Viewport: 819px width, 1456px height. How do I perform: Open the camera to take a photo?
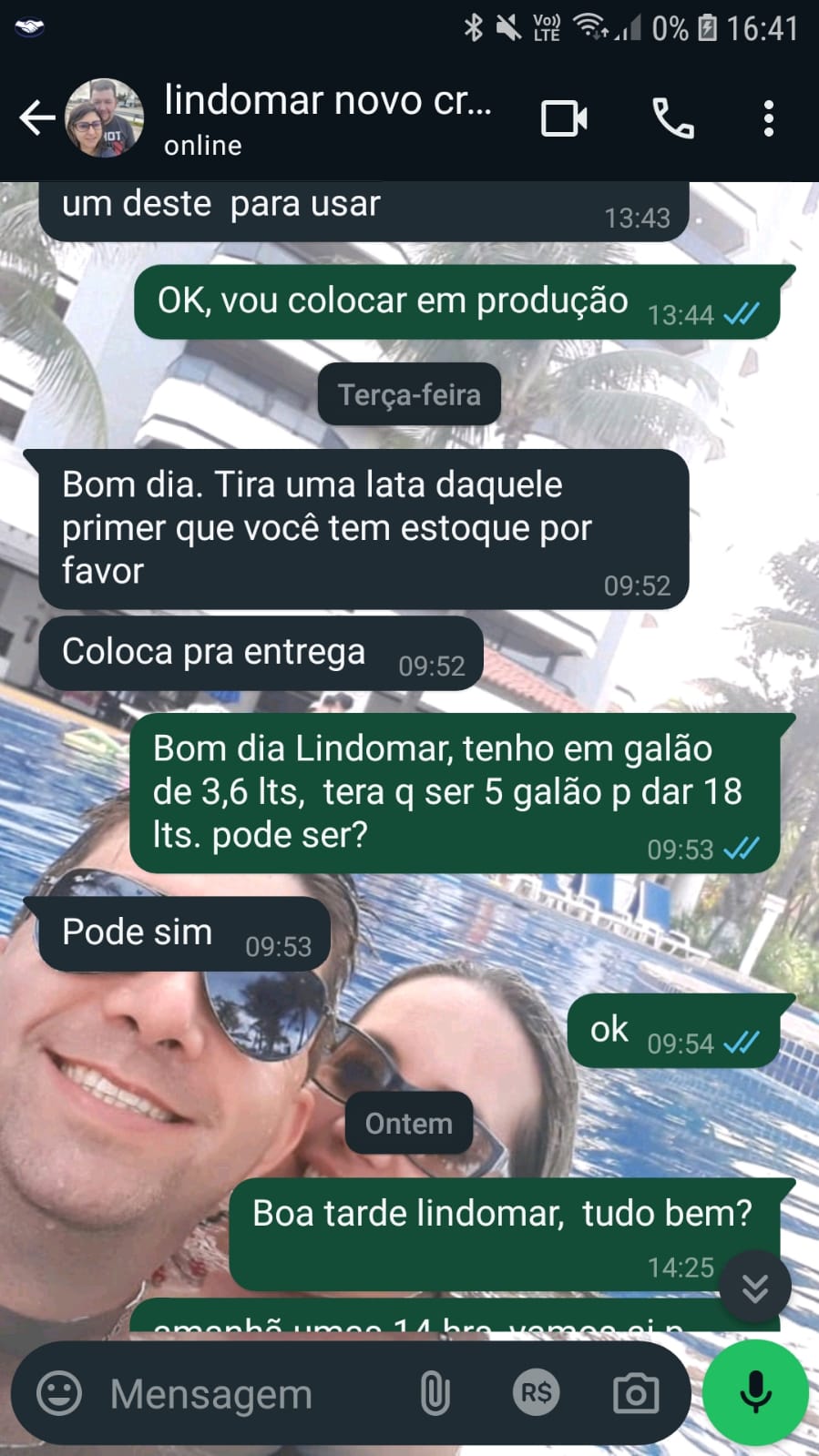(x=636, y=1393)
